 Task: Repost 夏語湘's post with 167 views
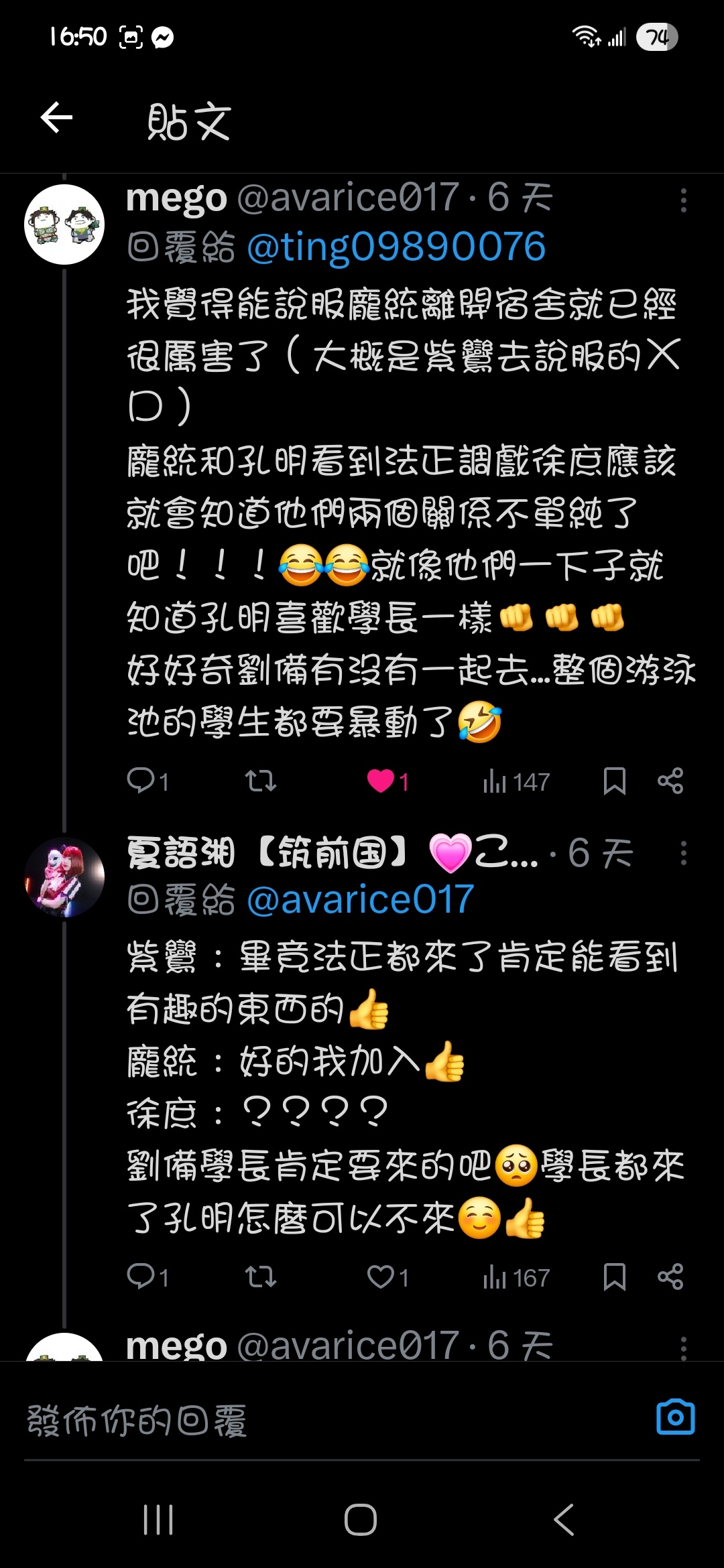260,1277
